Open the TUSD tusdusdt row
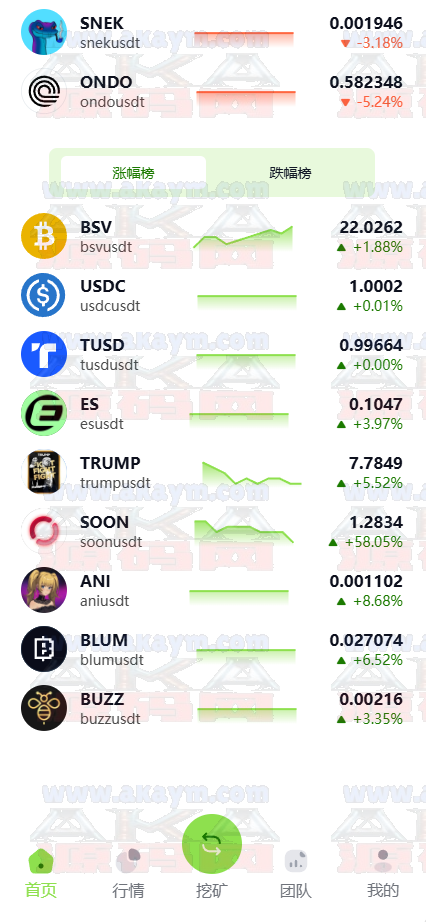Image resolution: width=426 pixels, height=922 pixels. point(212,354)
